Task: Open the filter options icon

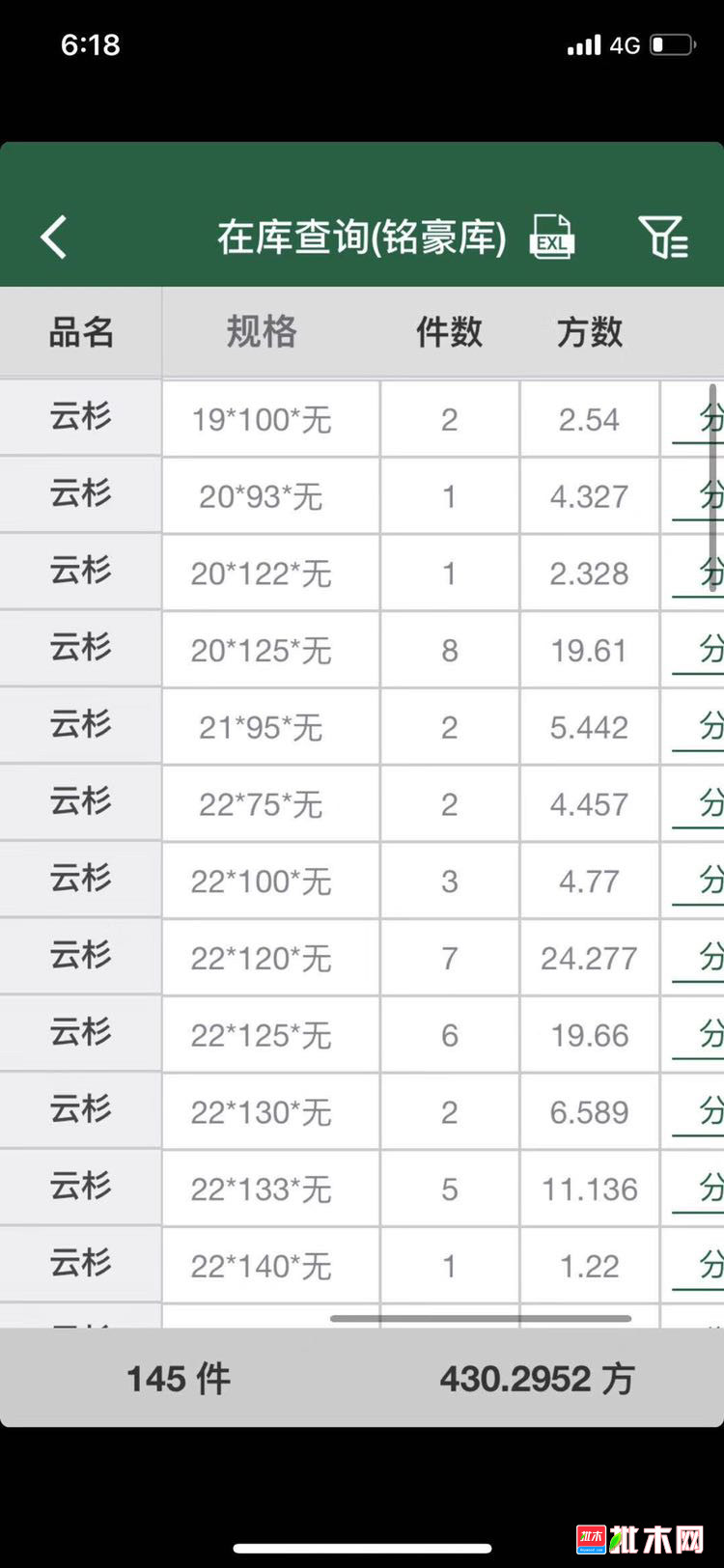Action: 662,237
